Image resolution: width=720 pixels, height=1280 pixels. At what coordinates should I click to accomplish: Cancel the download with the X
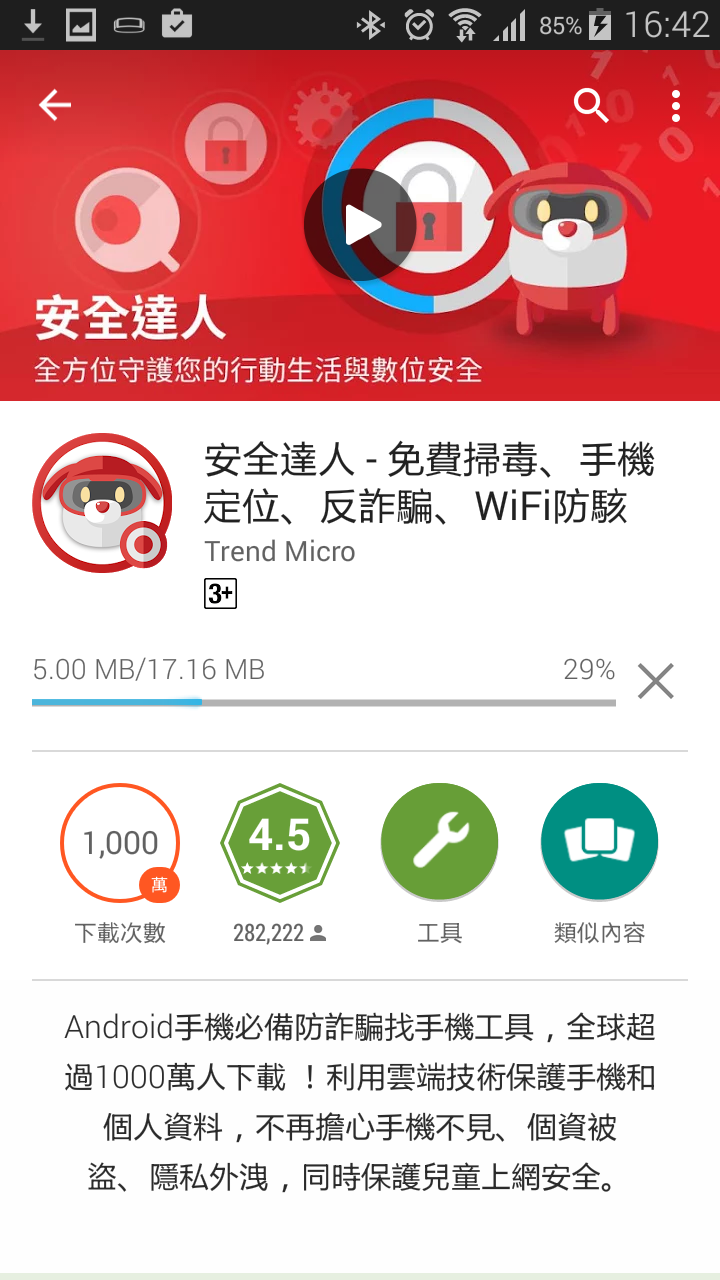tap(656, 682)
